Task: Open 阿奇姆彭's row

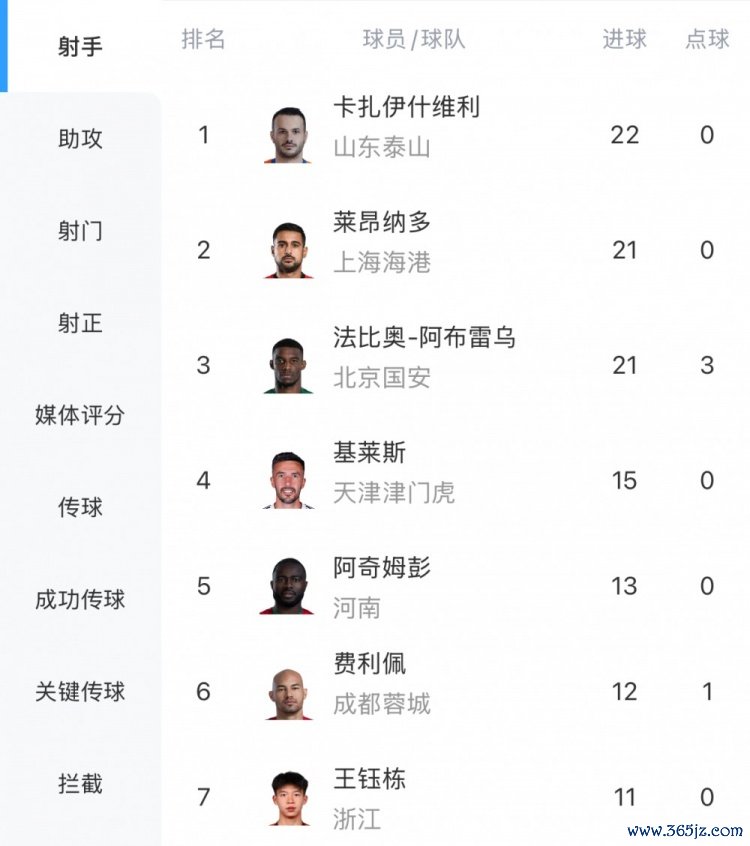Action: (x=382, y=568)
